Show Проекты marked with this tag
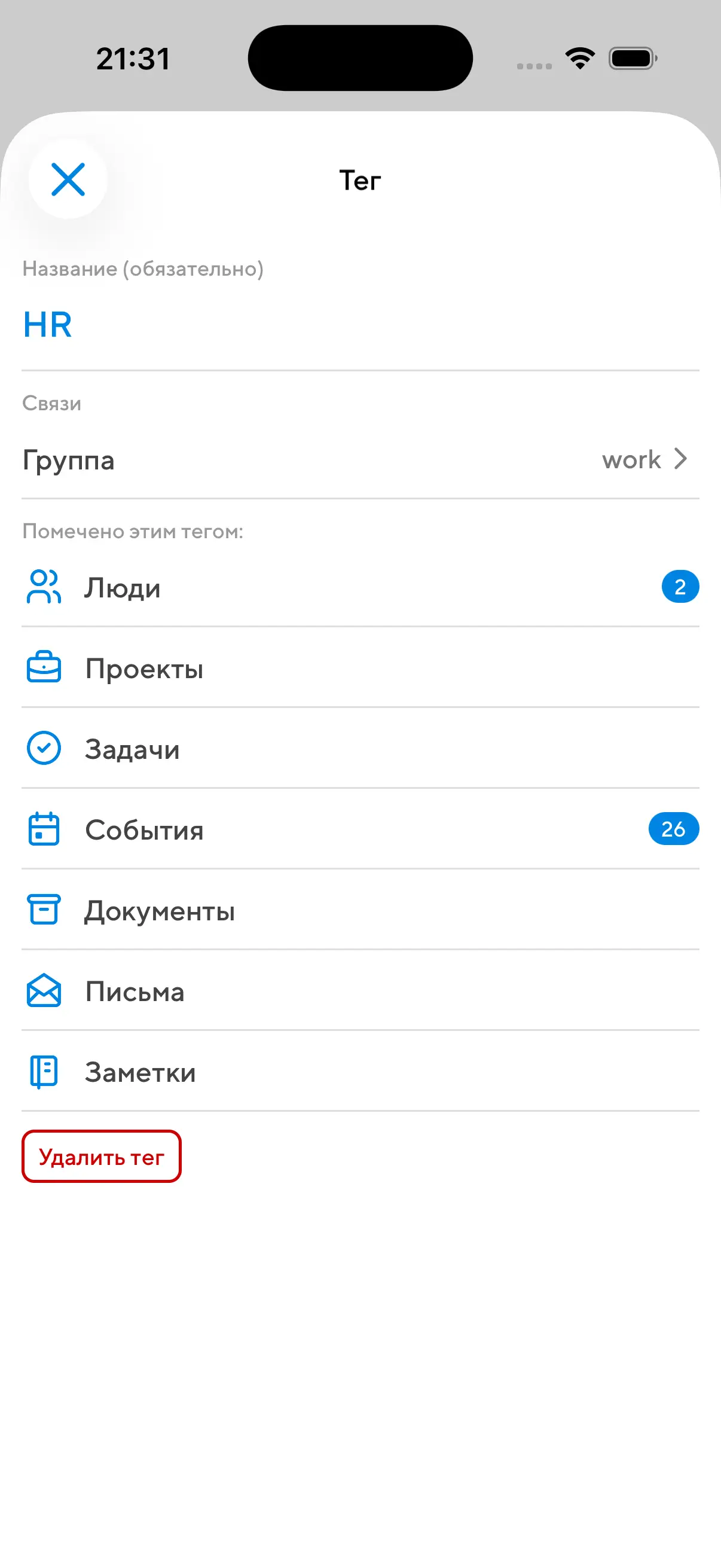 pyautogui.click(x=360, y=669)
